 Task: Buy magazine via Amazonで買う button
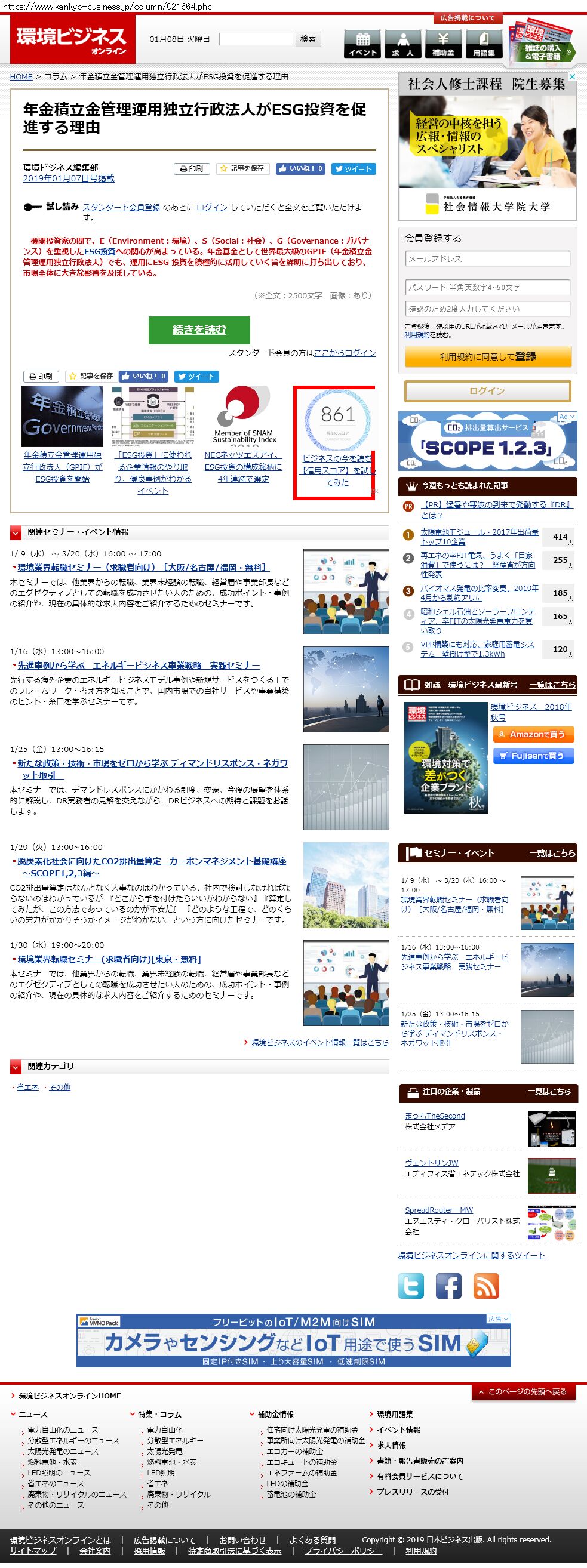point(533,734)
